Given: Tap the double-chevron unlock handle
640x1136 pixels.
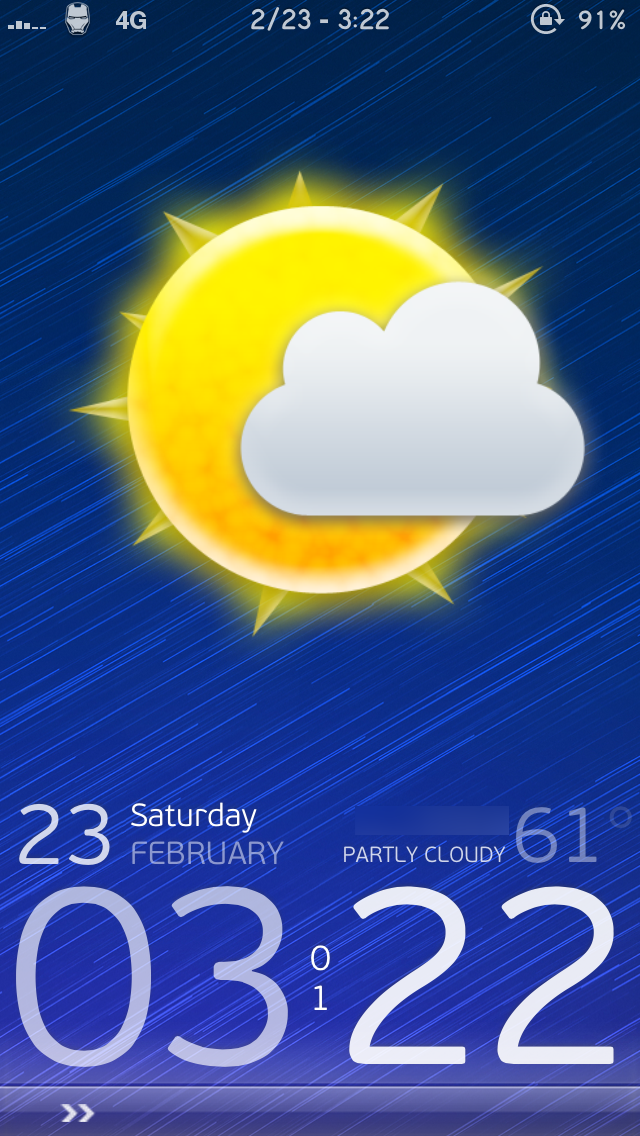Looking at the screenshot, I should point(78,1113).
